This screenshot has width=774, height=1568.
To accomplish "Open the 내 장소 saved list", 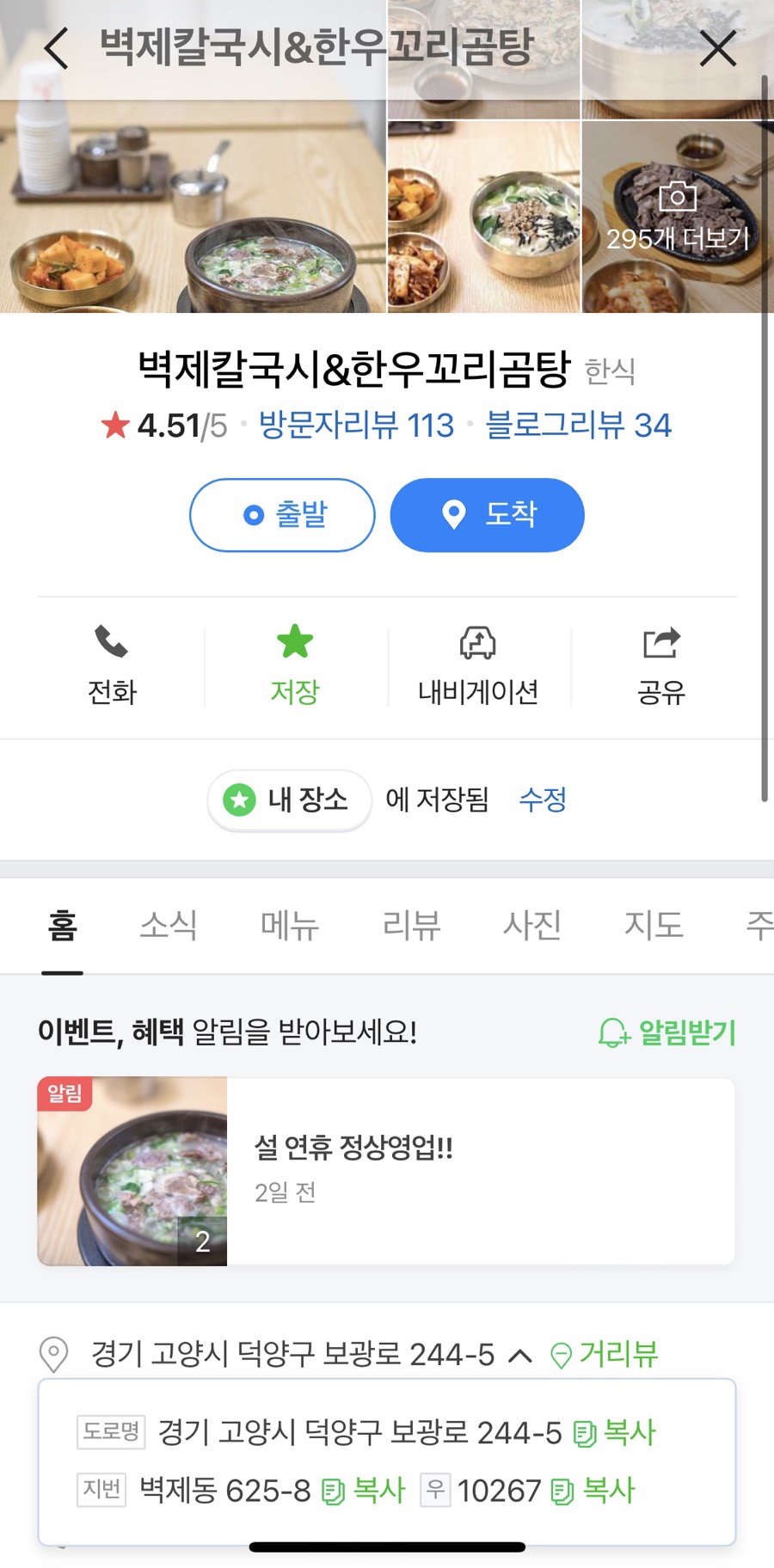I will click(x=289, y=800).
